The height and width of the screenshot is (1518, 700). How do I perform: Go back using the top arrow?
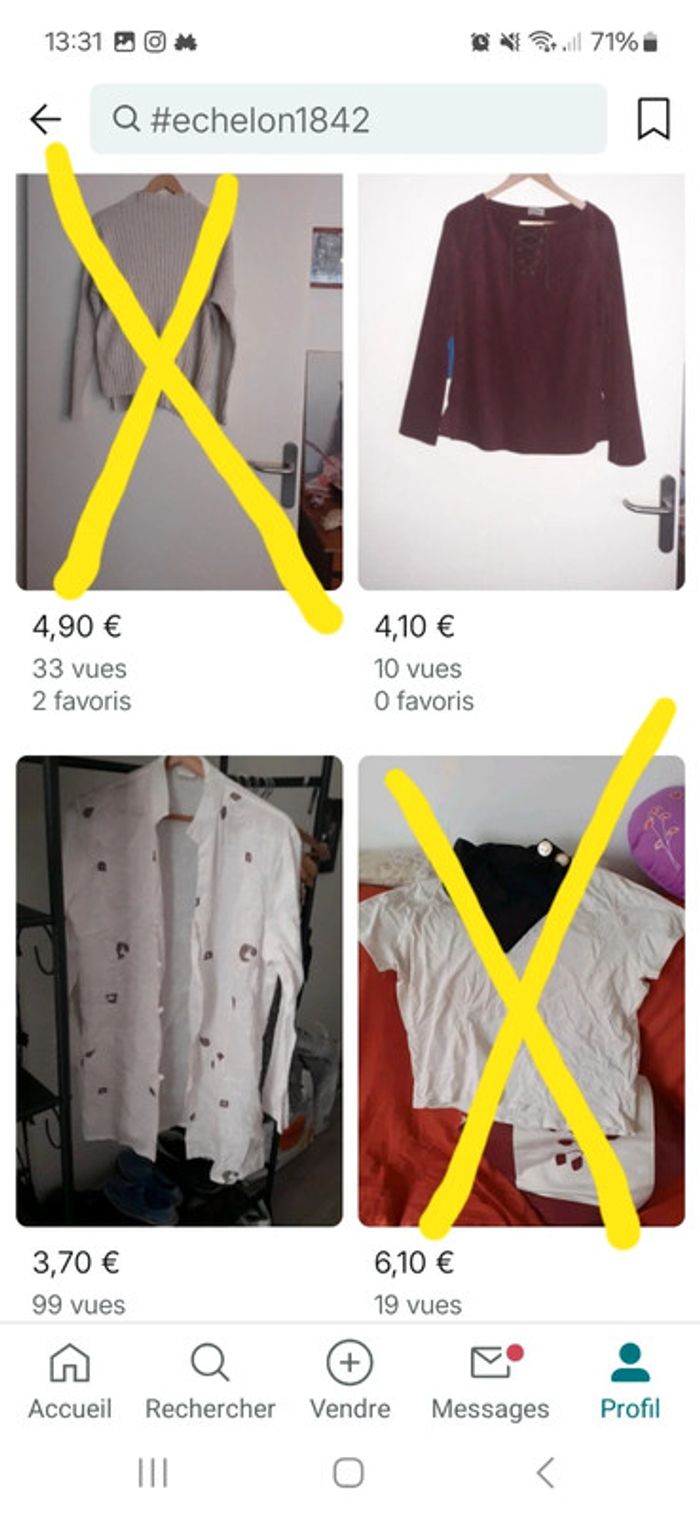pos(45,120)
